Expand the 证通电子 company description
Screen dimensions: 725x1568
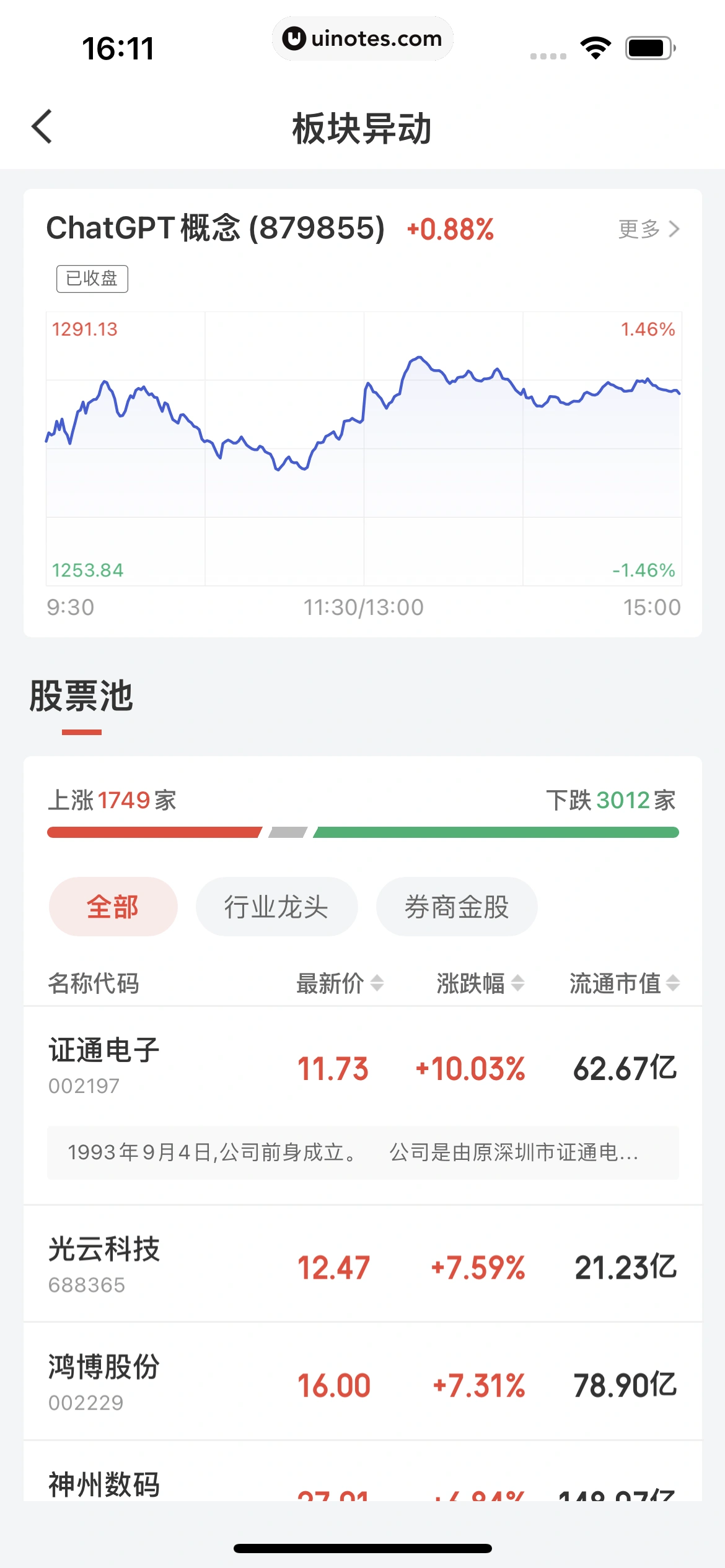[362, 1152]
